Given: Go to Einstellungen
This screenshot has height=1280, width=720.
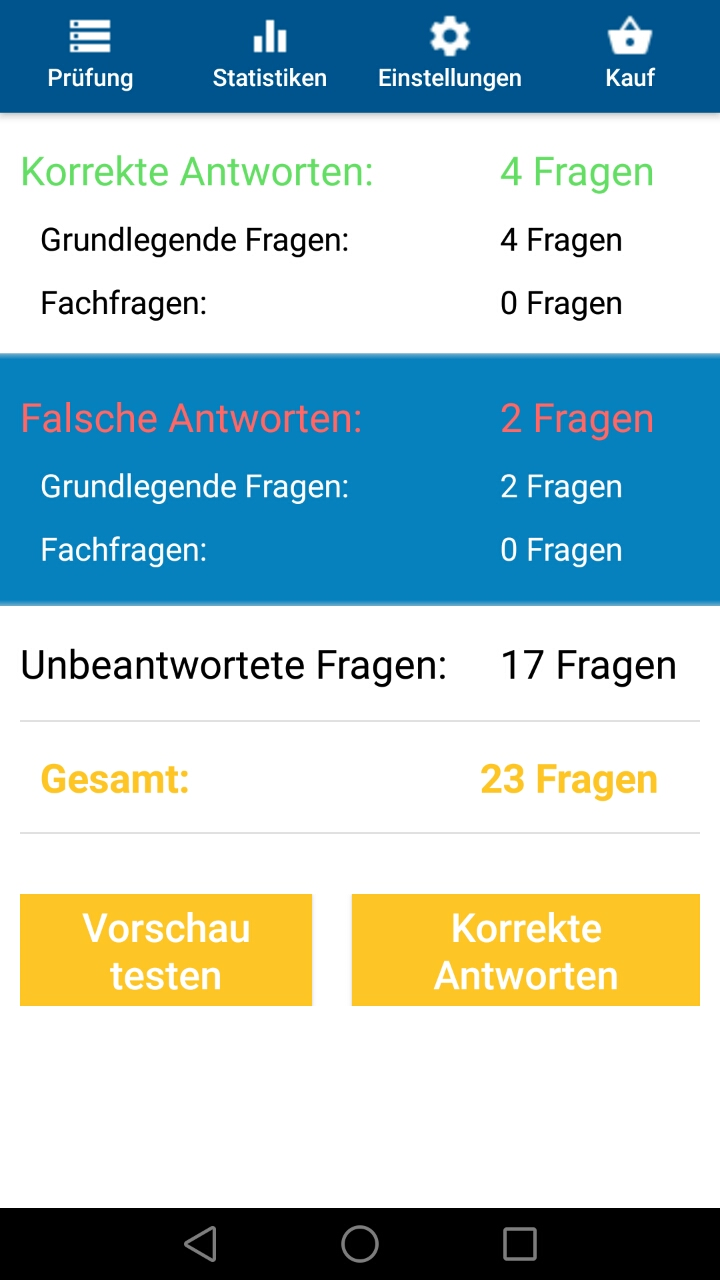Looking at the screenshot, I should point(450,56).
